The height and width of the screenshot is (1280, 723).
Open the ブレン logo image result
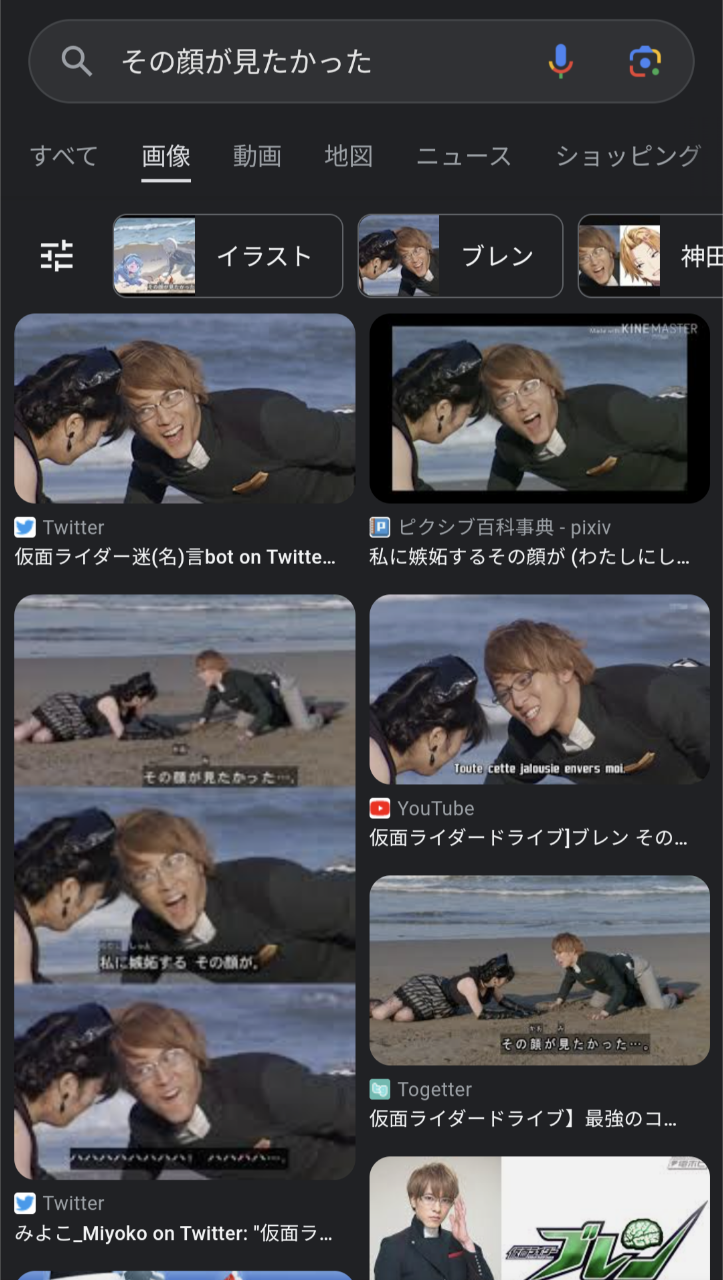[x=539, y=1218]
